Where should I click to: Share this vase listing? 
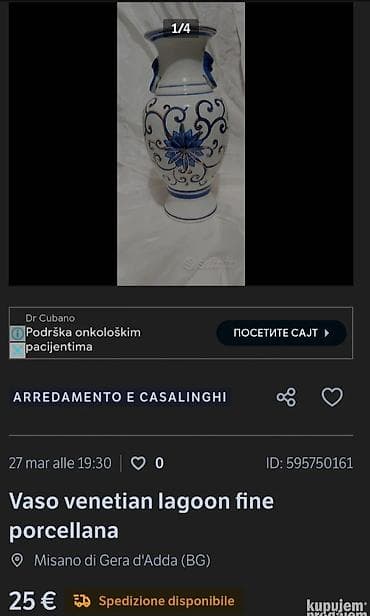(x=286, y=397)
